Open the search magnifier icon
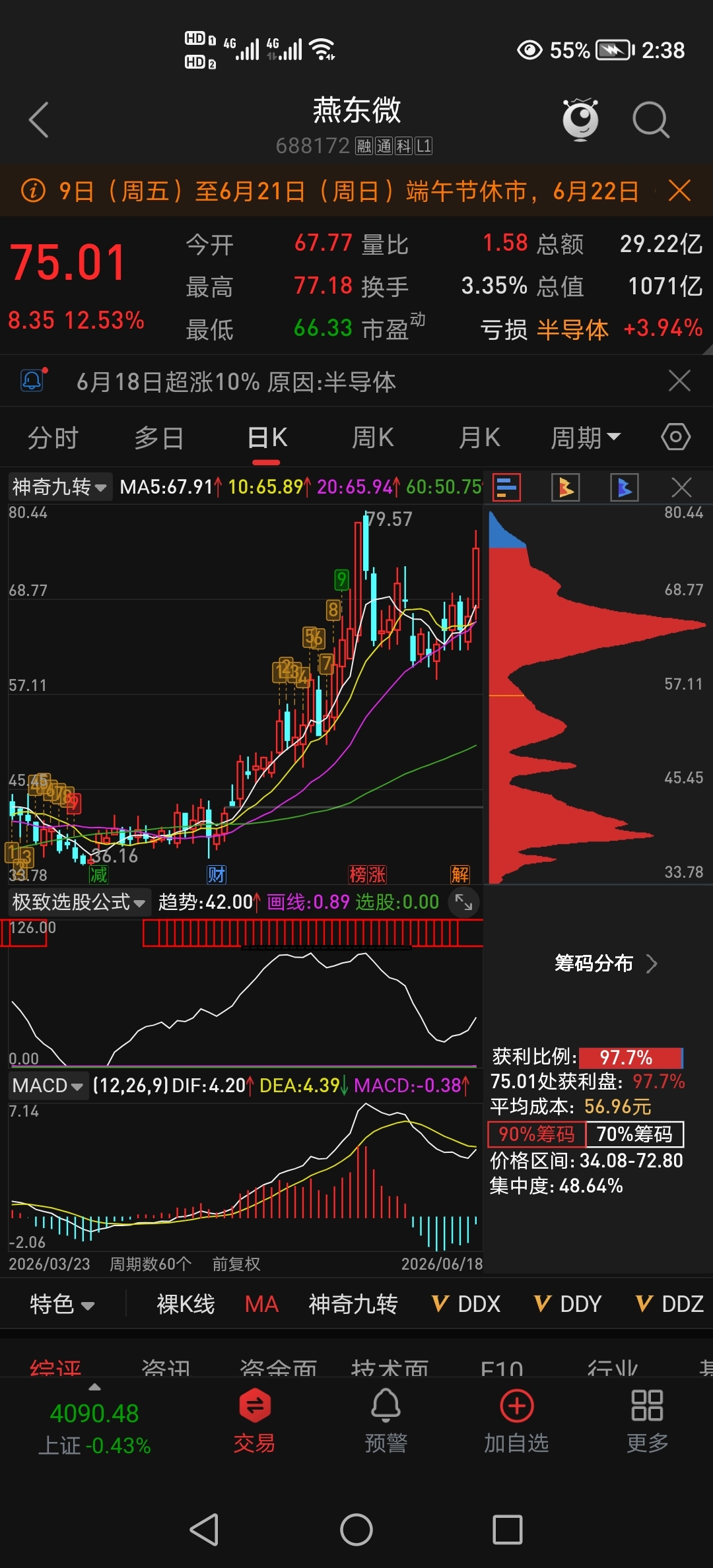713x1568 pixels. pos(651,120)
